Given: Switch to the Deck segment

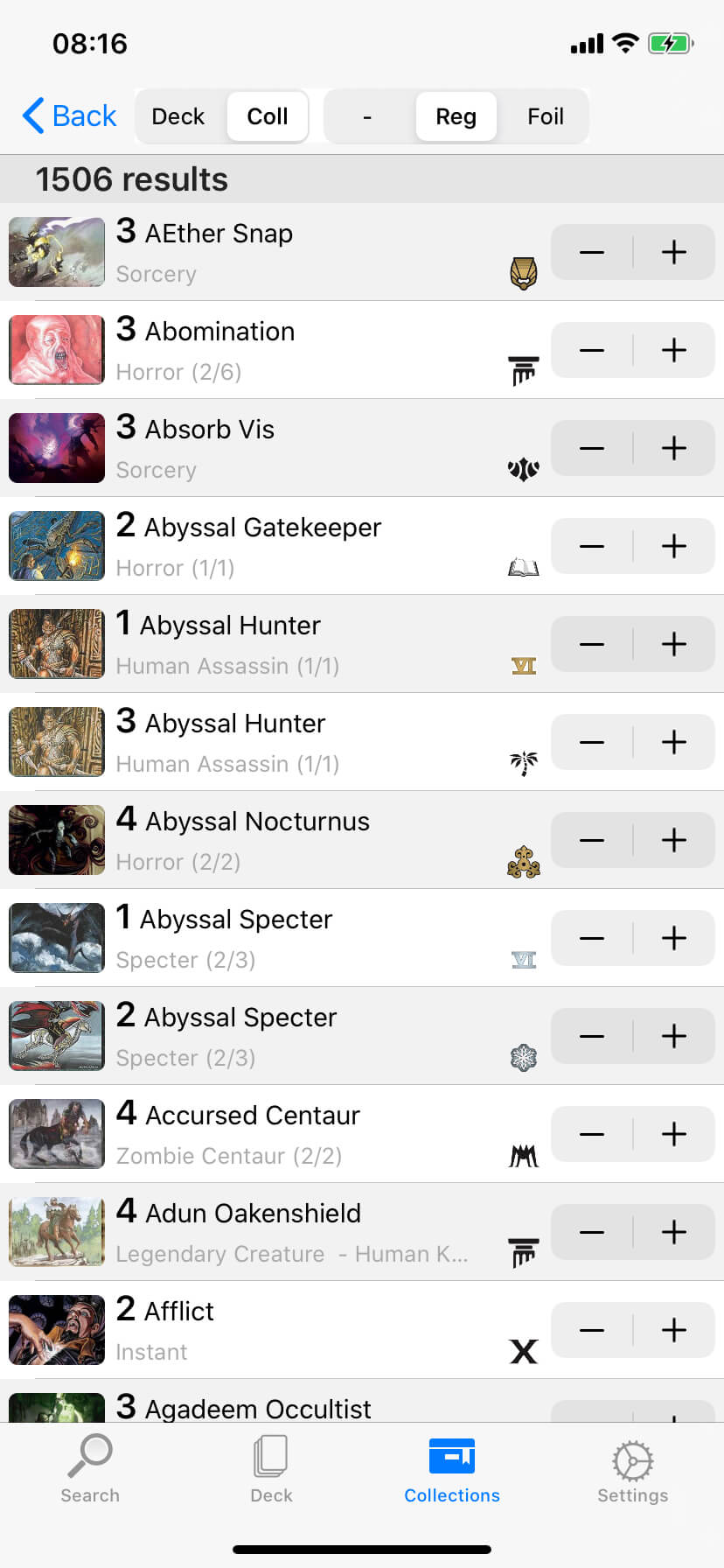Looking at the screenshot, I should [x=178, y=116].
